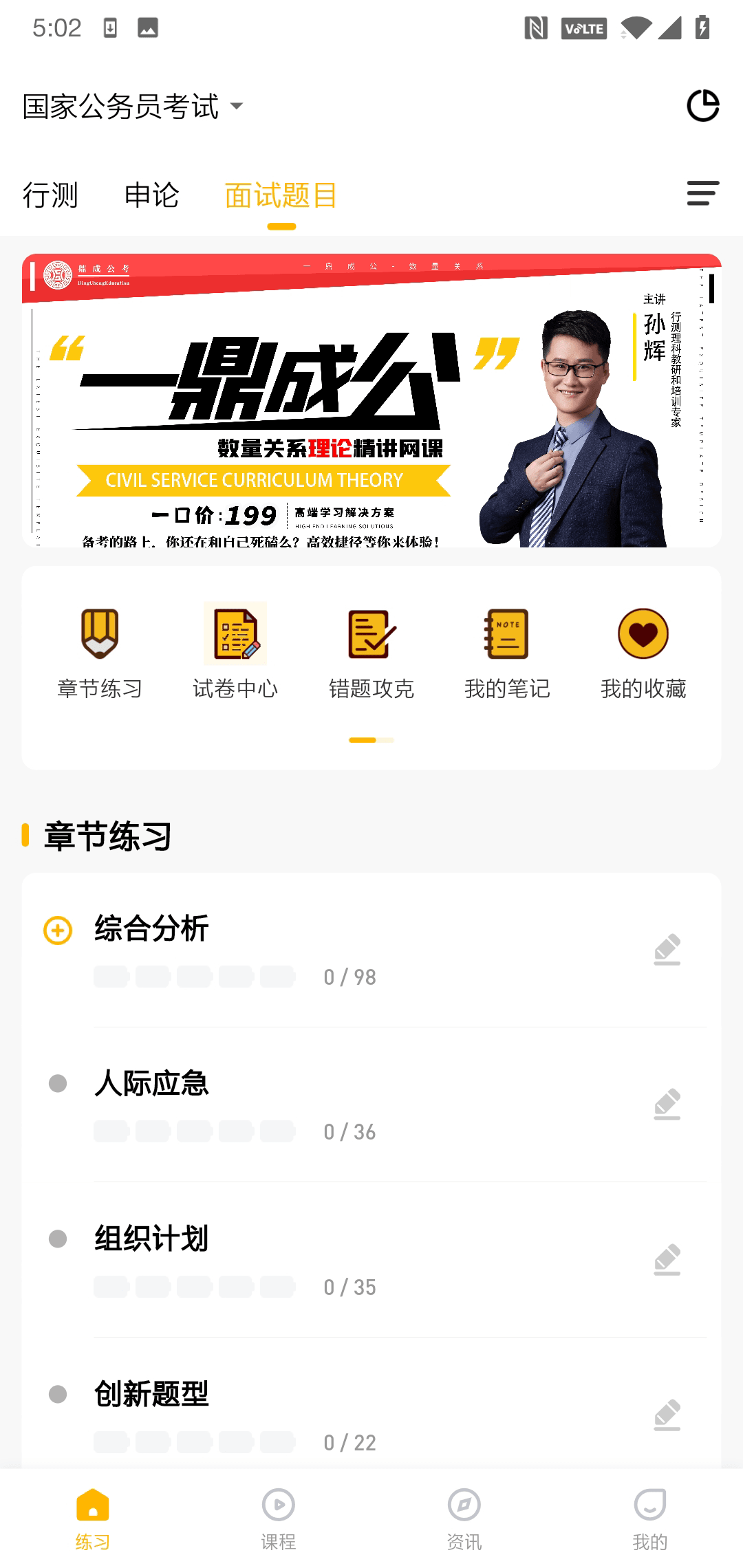Switch to the 申论 tab
Screen dimensions: 743x1568
click(151, 195)
